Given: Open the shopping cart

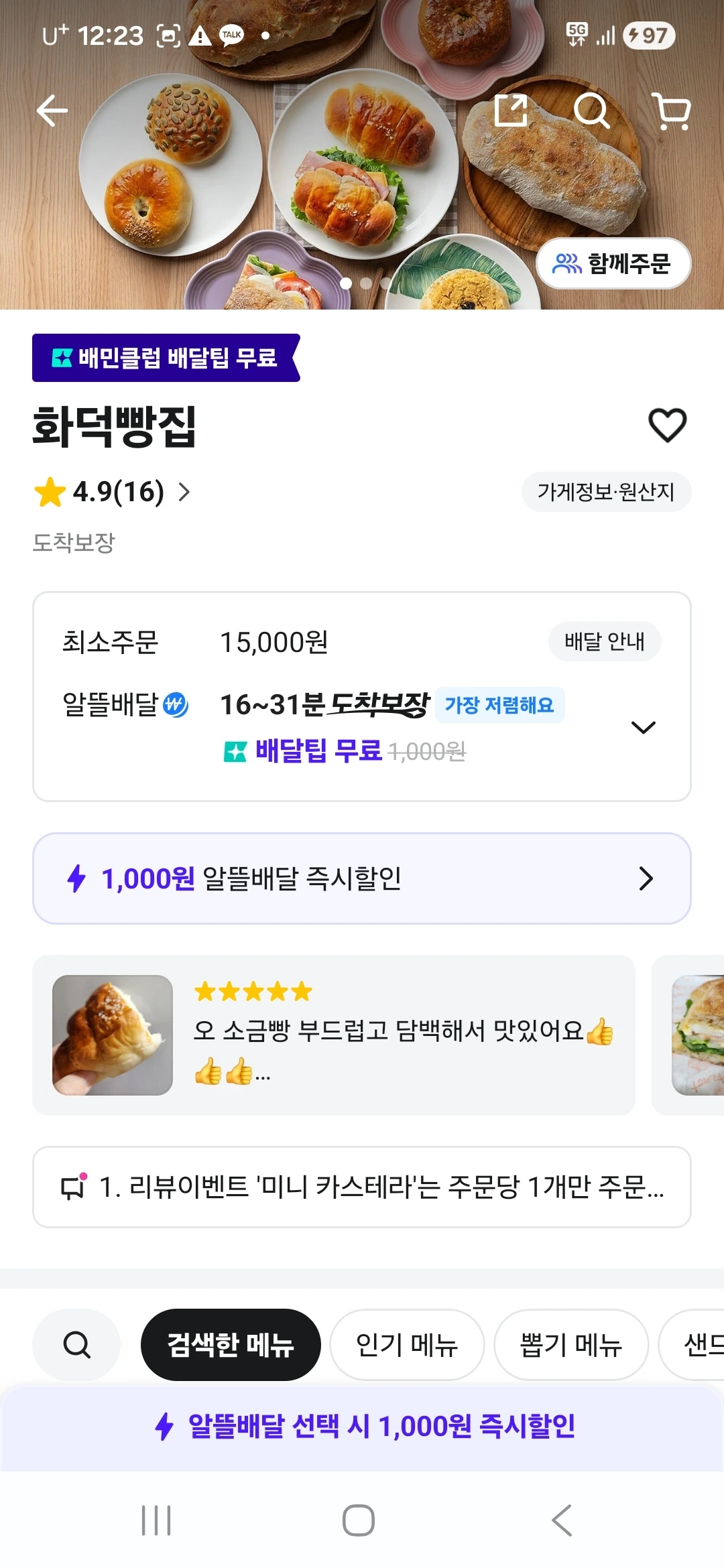Looking at the screenshot, I should tap(672, 112).
